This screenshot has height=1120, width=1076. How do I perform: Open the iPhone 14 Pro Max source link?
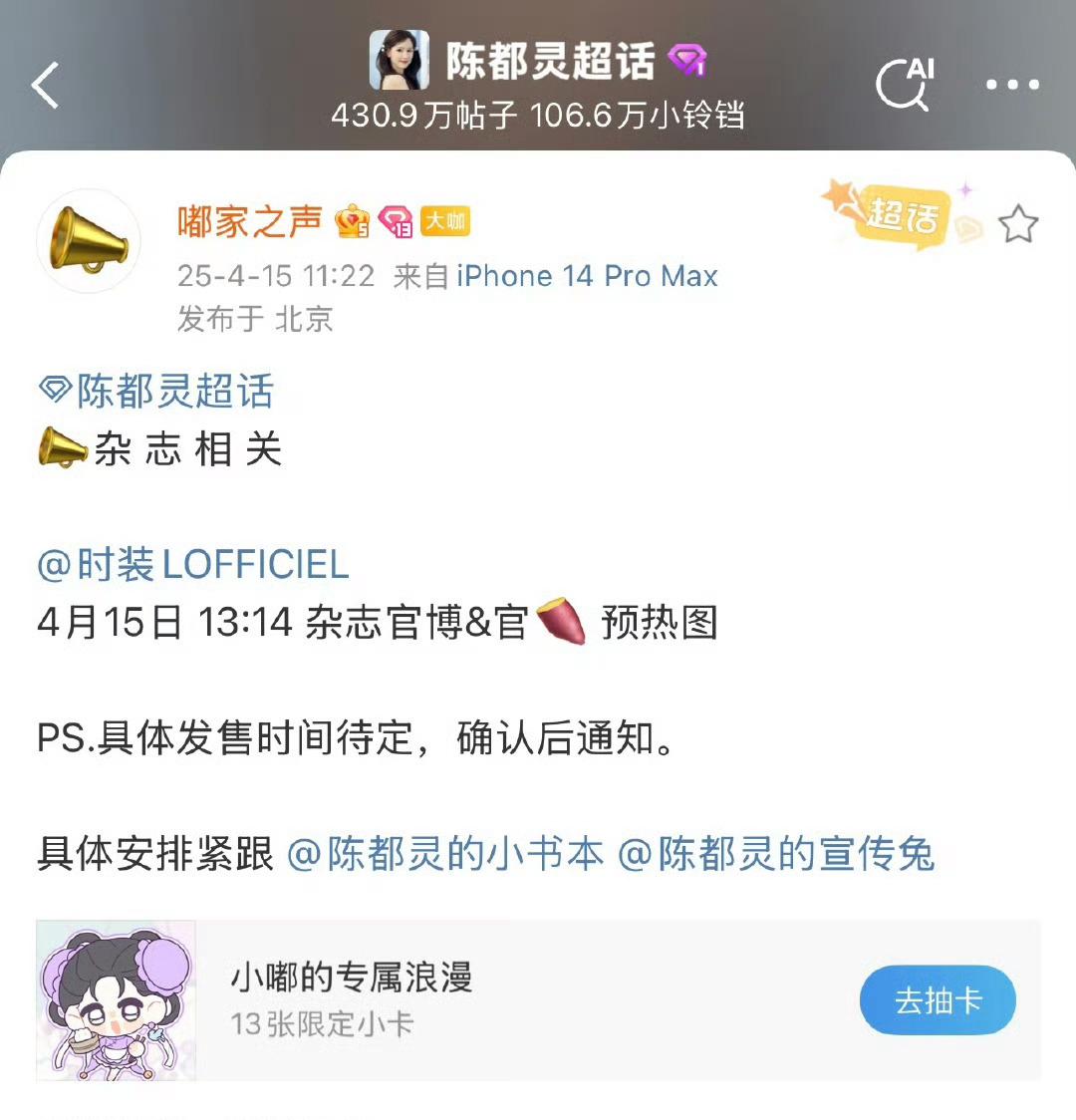coord(587,276)
